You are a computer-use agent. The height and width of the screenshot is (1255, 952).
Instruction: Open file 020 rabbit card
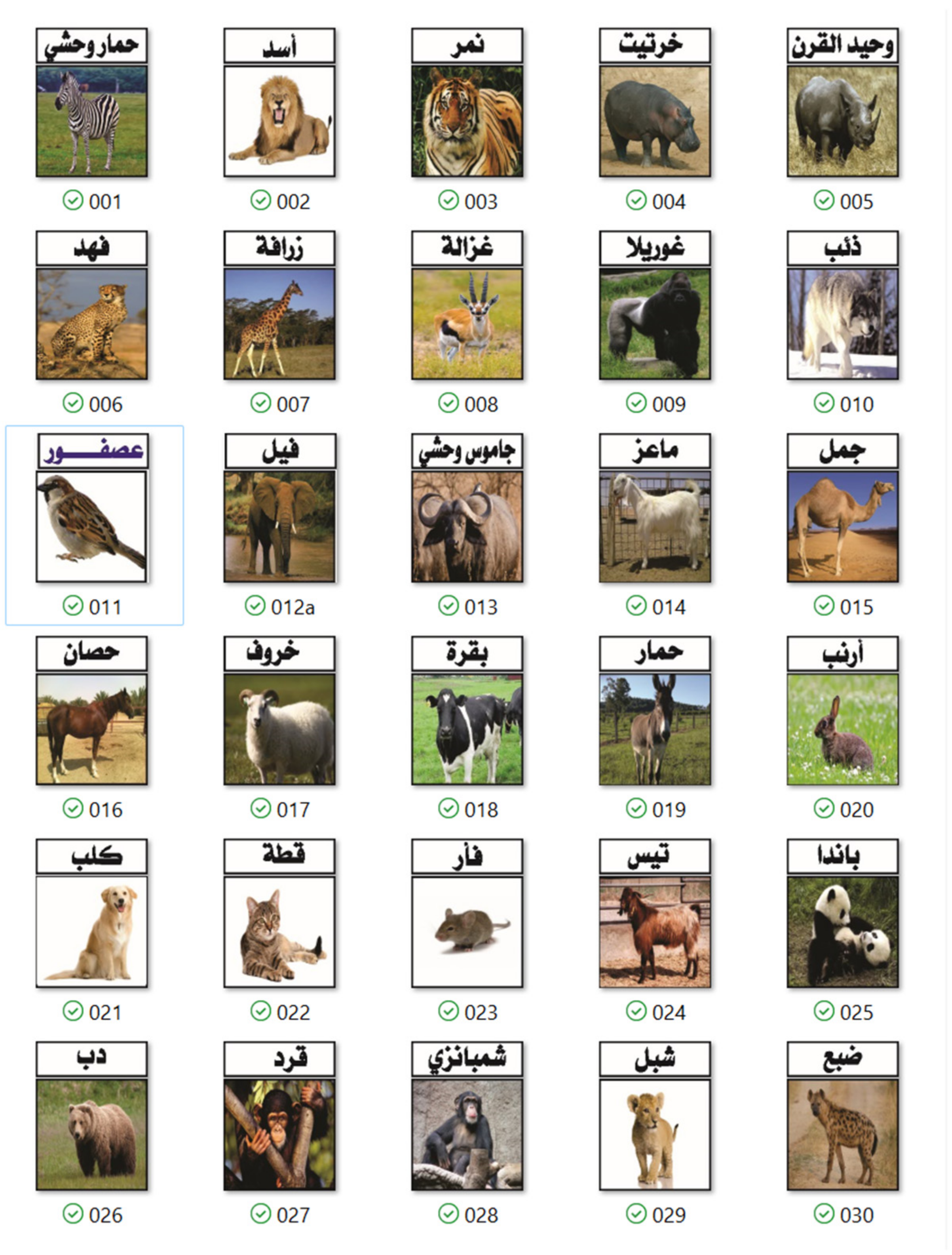point(842,729)
